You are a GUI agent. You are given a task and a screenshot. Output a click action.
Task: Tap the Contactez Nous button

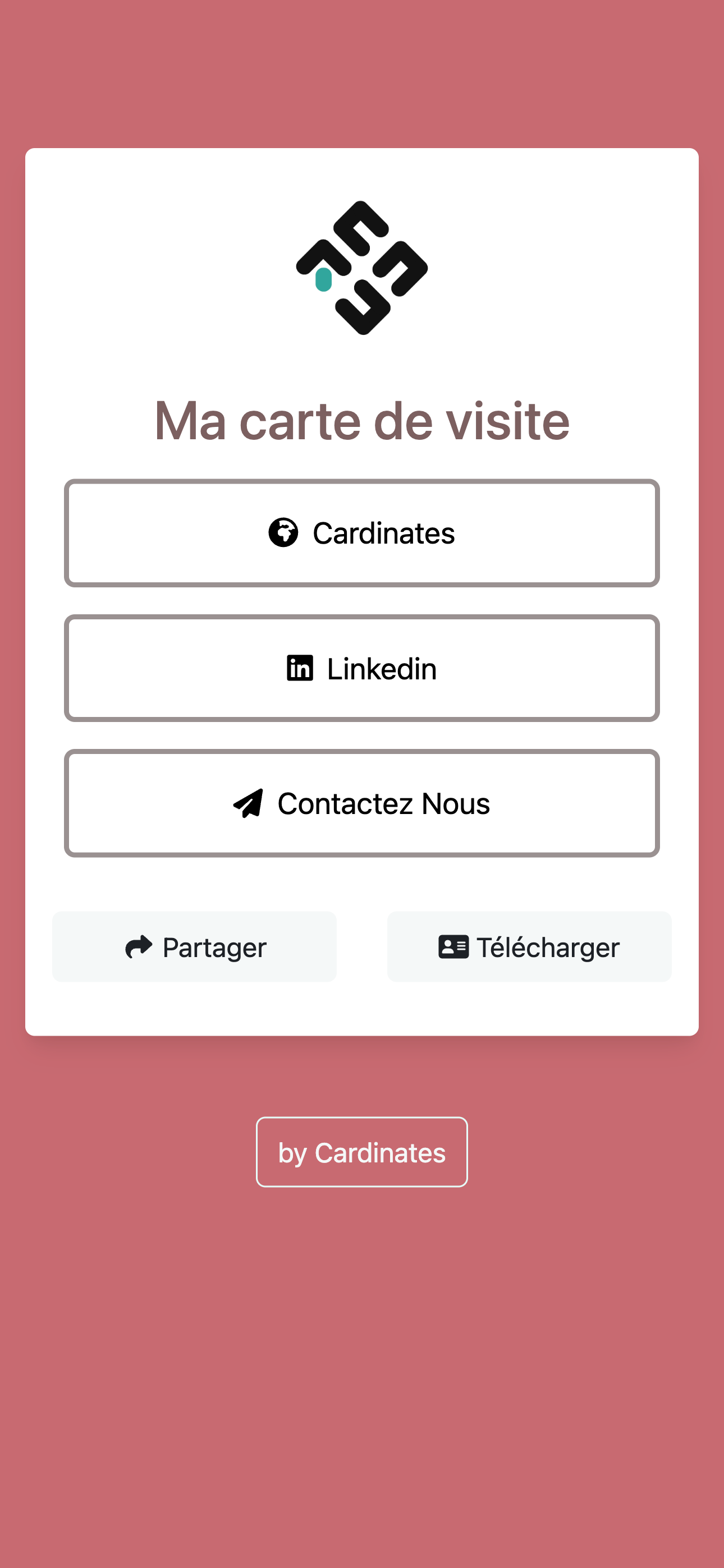pyautogui.click(x=361, y=803)
